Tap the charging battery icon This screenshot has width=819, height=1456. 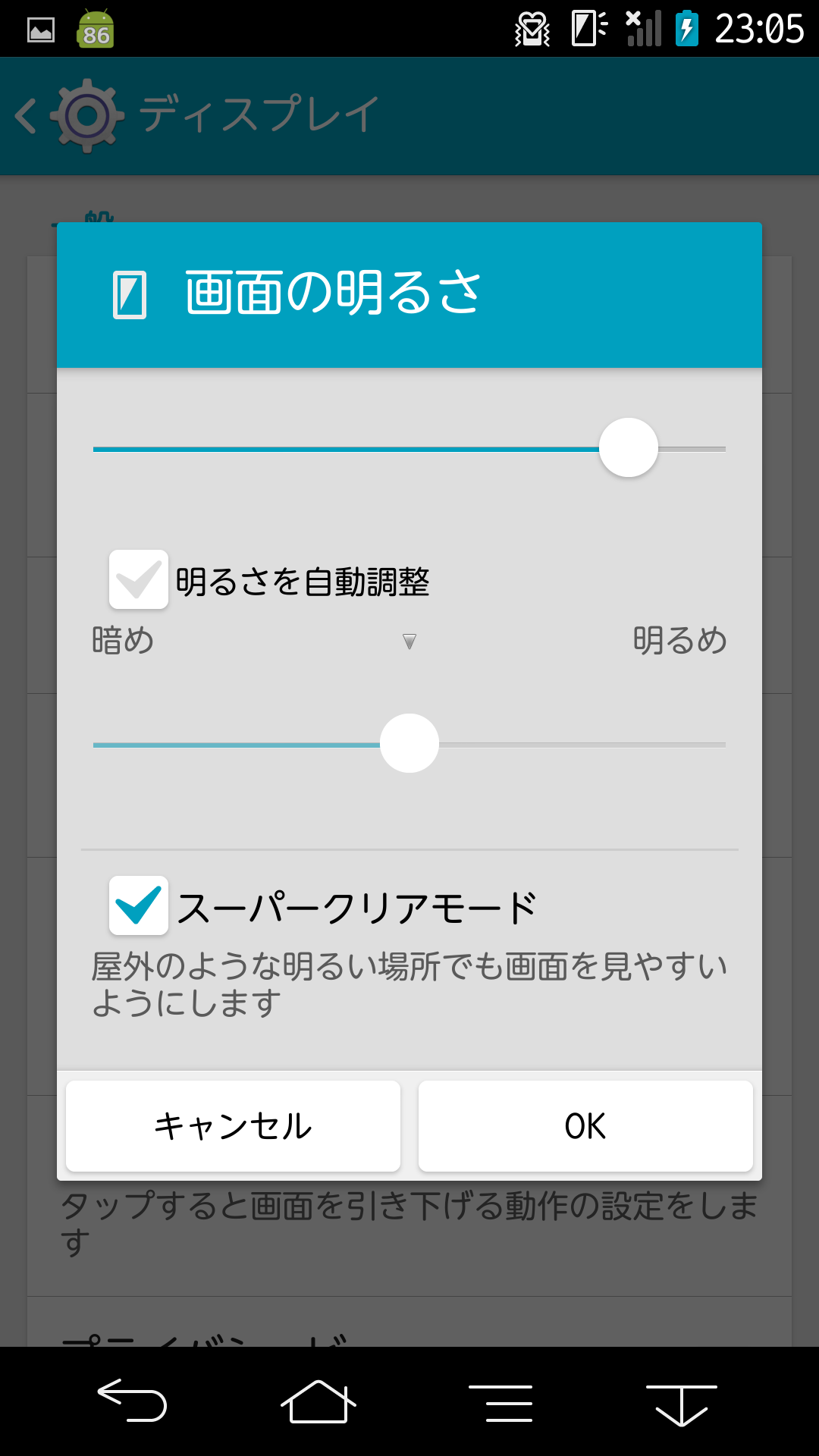click(x=686, y=29)
